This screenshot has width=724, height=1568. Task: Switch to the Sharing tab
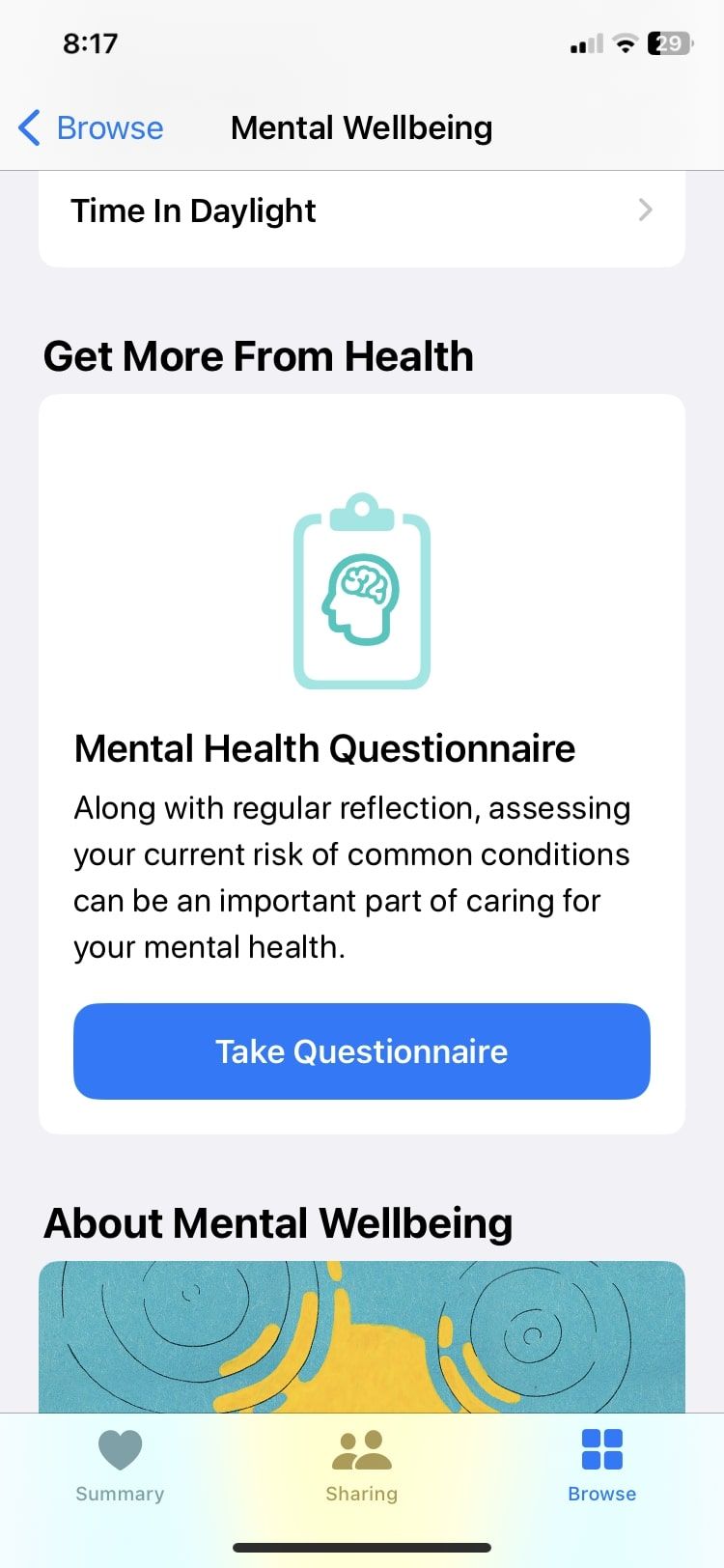click(361, 1468)
